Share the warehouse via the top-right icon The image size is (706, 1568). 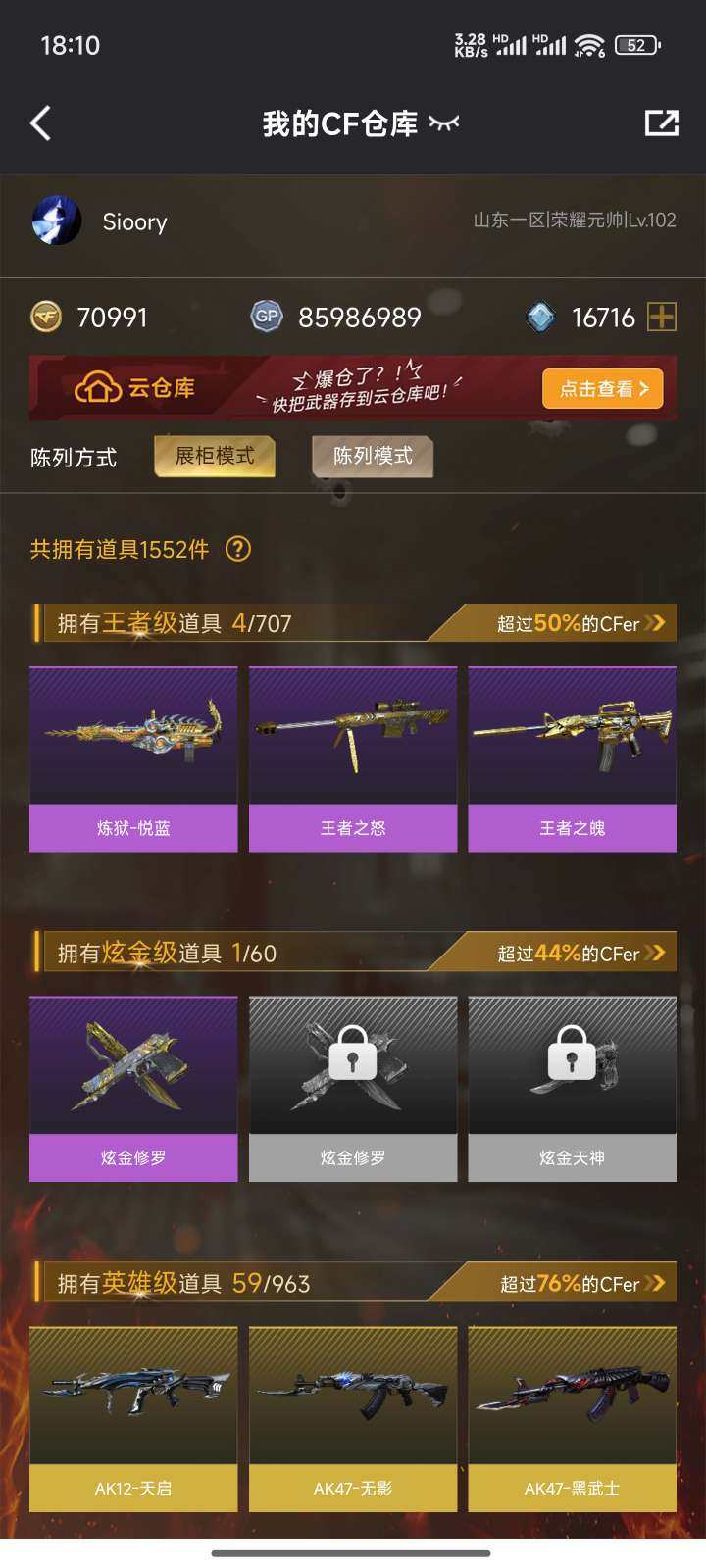[x=661, y=123]
